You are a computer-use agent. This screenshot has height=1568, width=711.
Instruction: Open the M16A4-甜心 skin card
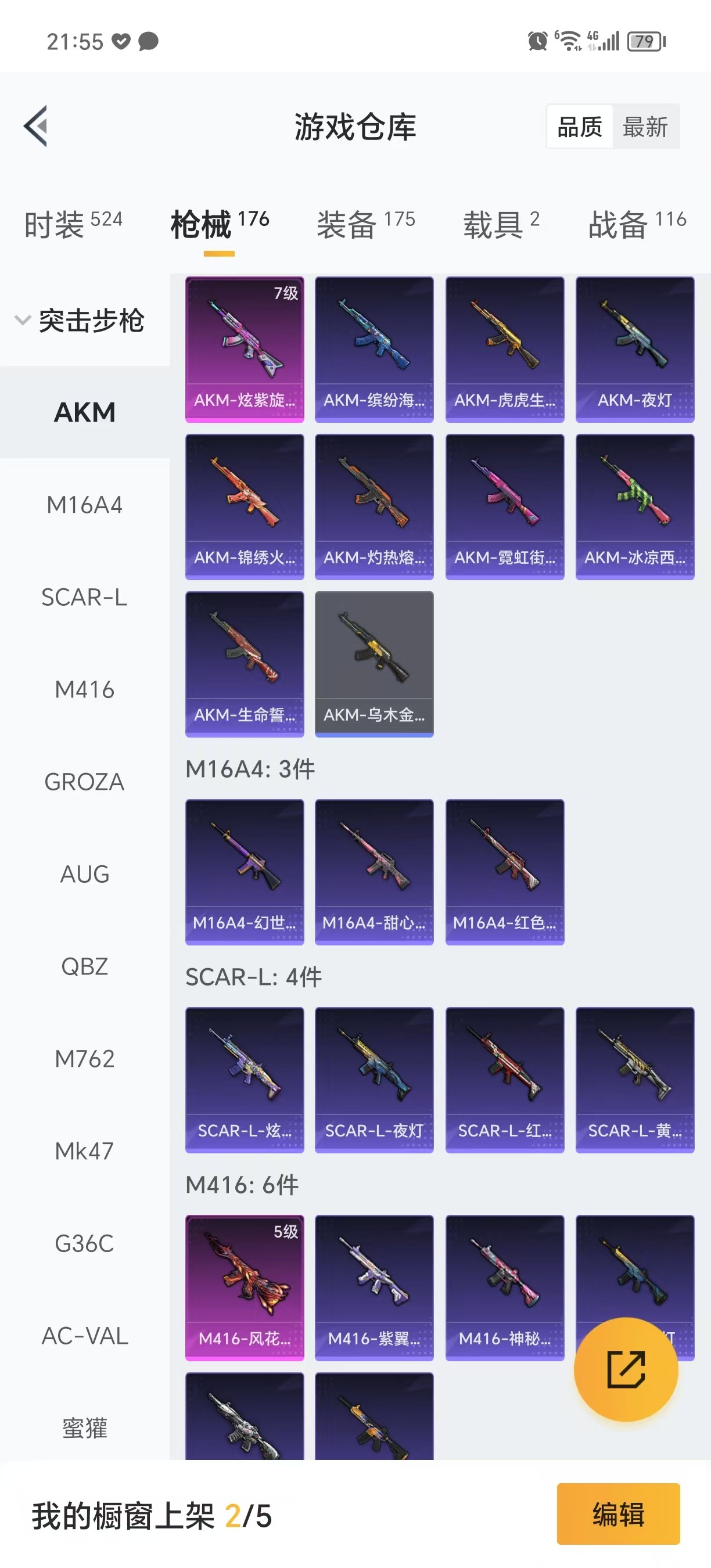coord(374,872)
